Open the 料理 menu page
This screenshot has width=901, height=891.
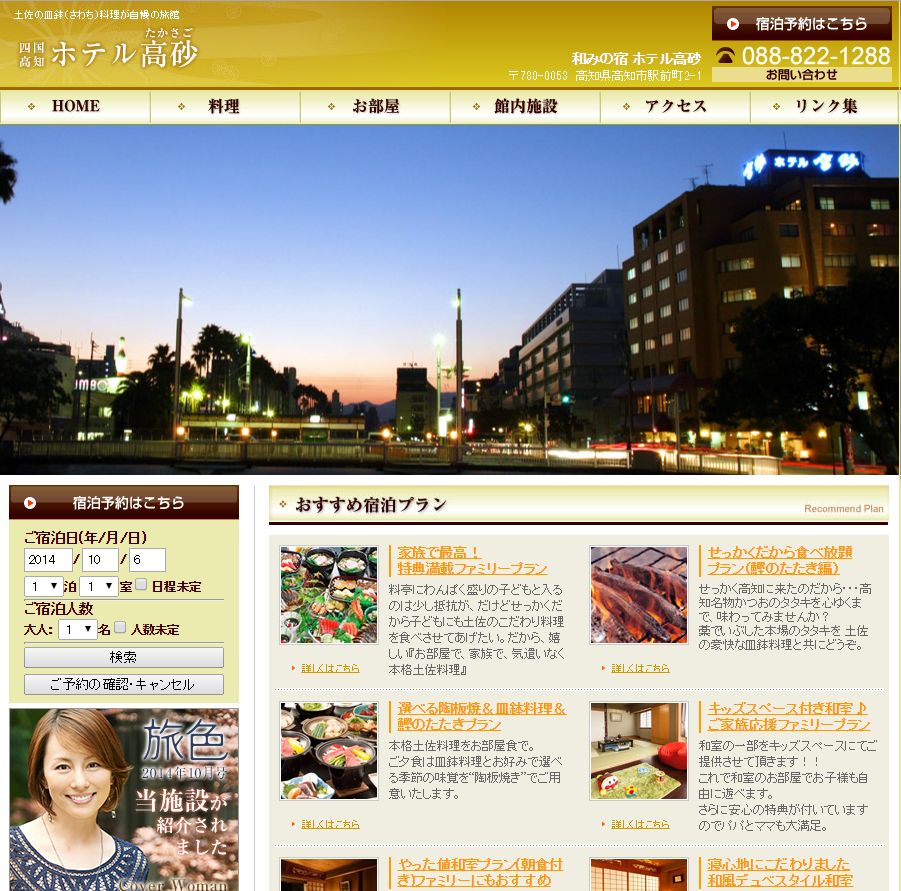point(224,106)
